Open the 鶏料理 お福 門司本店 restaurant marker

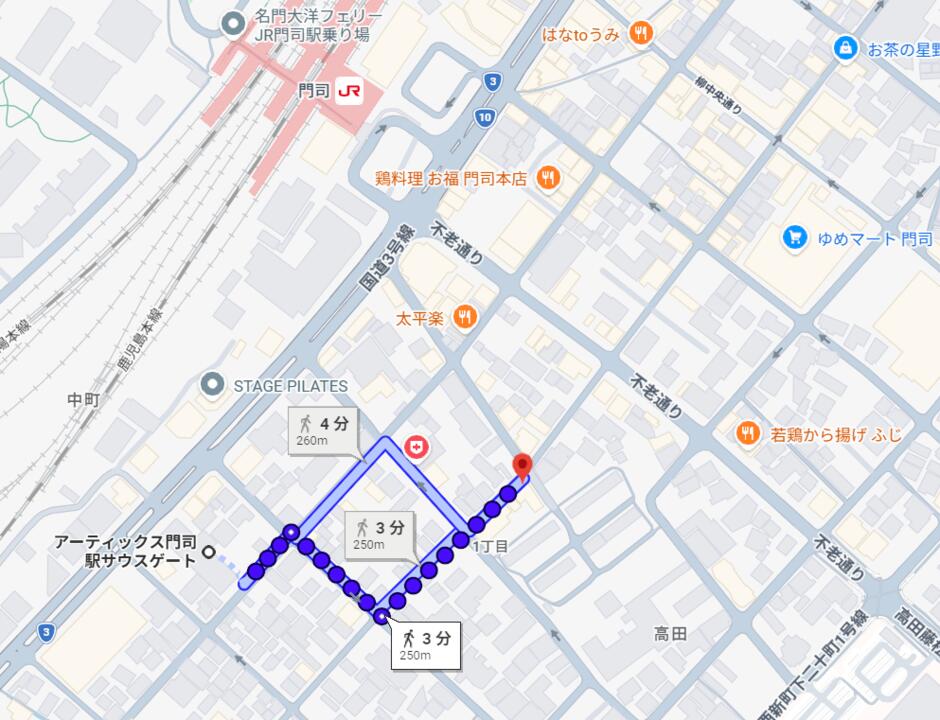tap(548, 178)
